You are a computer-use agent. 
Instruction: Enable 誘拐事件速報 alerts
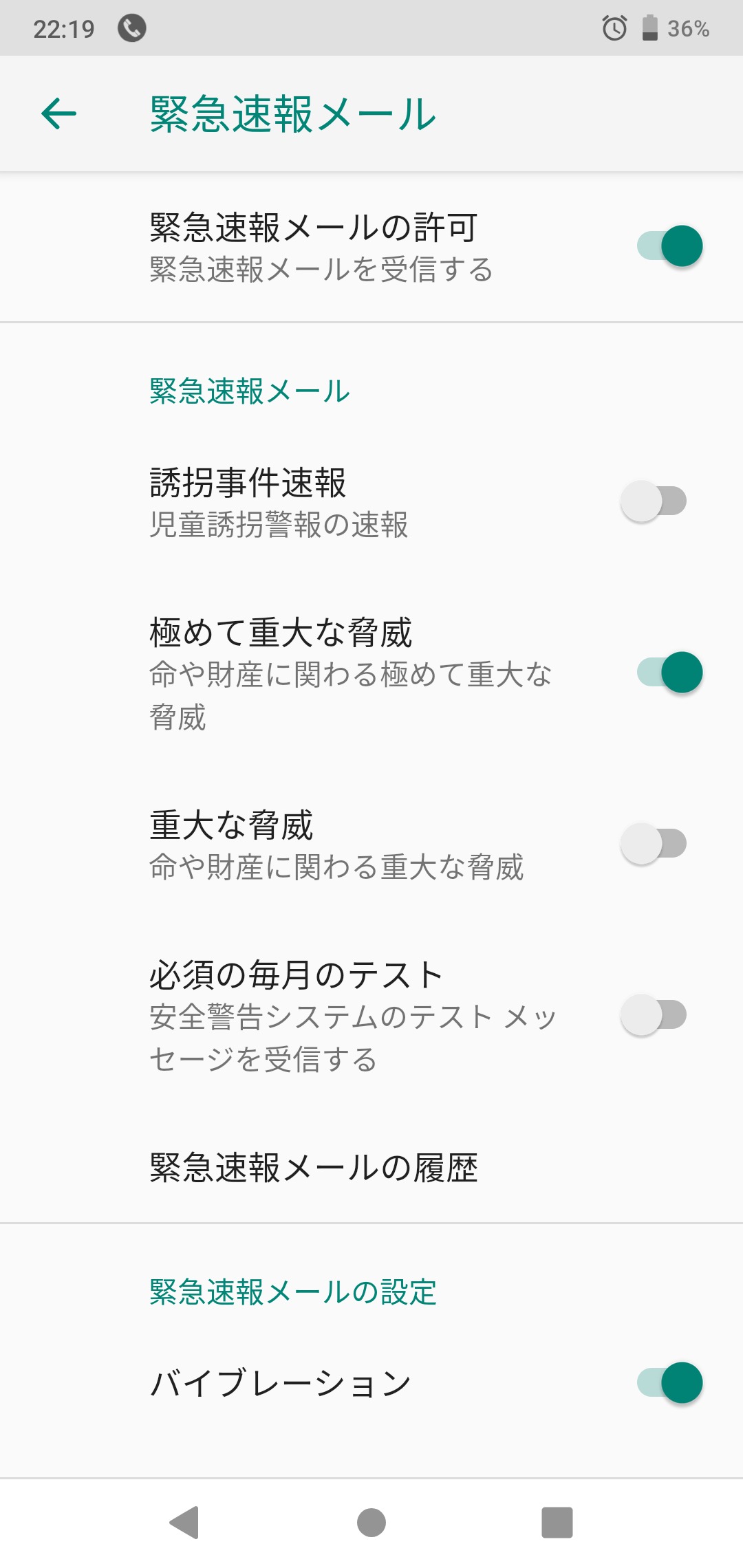click(x=654, y=501)
